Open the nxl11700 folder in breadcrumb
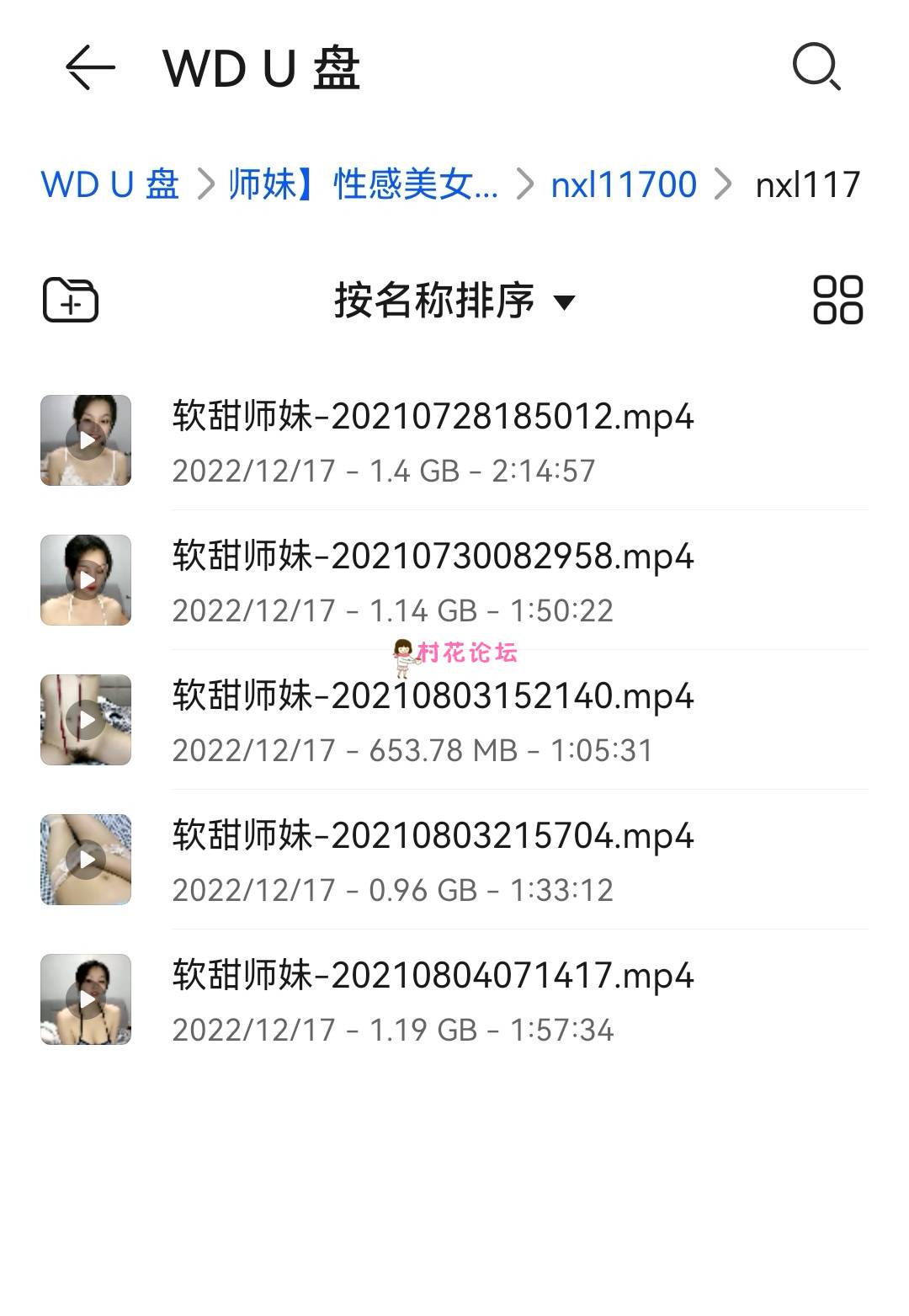Image resolution: width=909 pixels, height=1316 pixels. coord(624,184)
